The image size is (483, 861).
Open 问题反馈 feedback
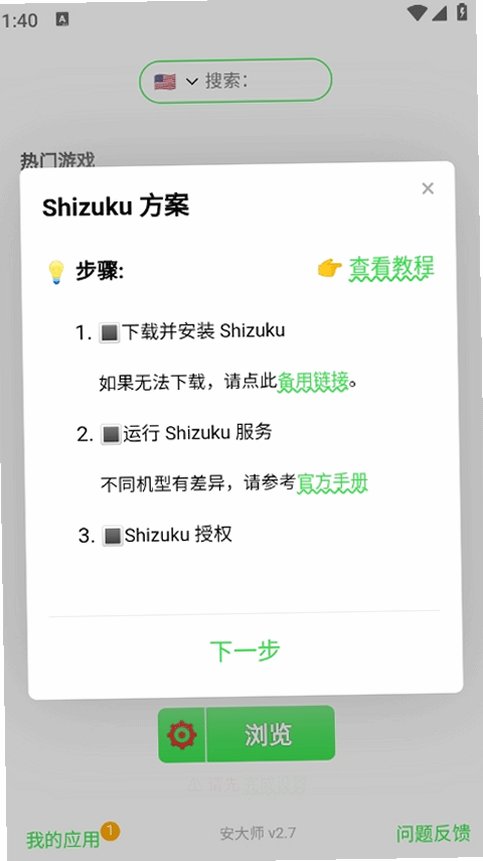[x=433, y=834]
